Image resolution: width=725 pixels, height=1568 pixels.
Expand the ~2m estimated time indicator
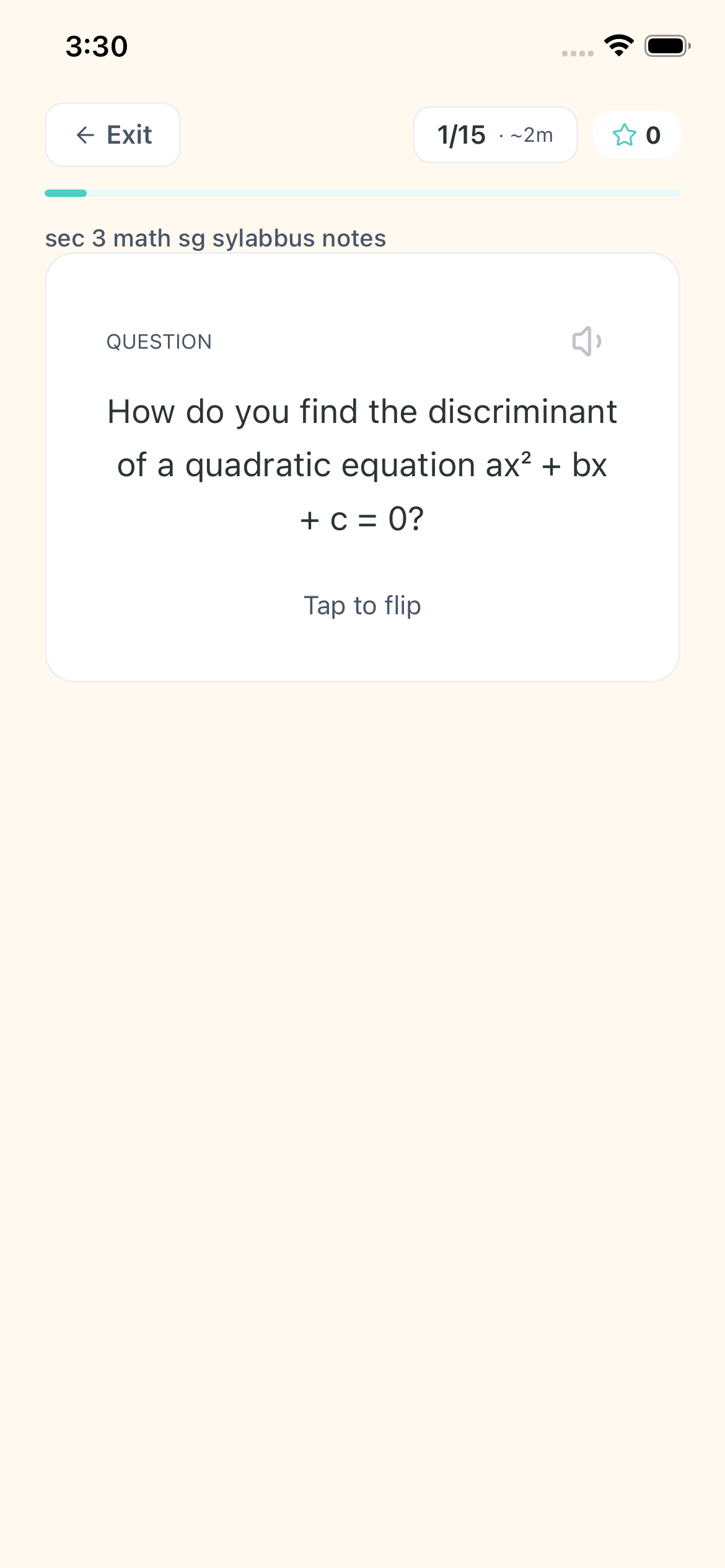click(532, 135)
